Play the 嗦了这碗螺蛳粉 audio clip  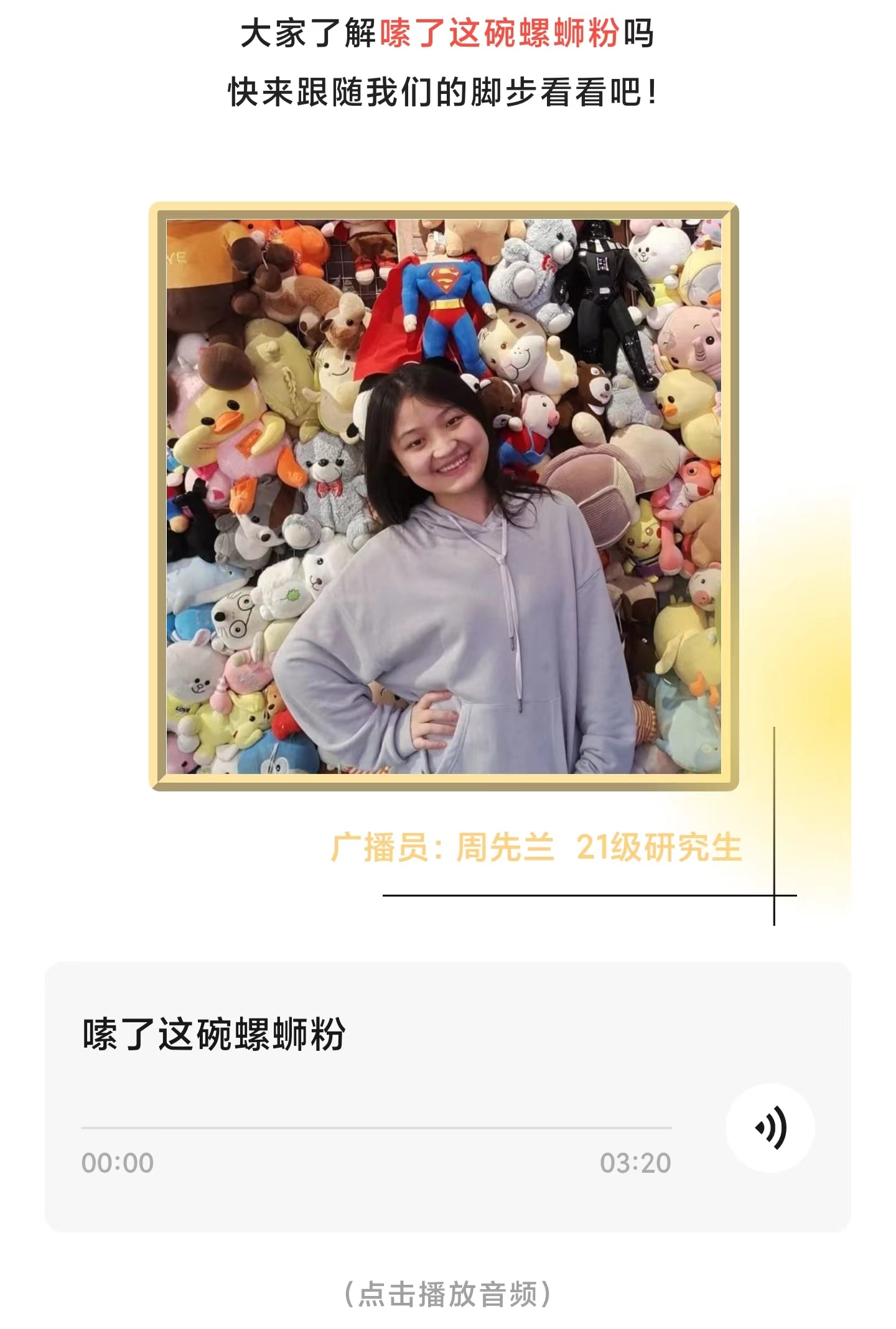[x=770, y=1127]
